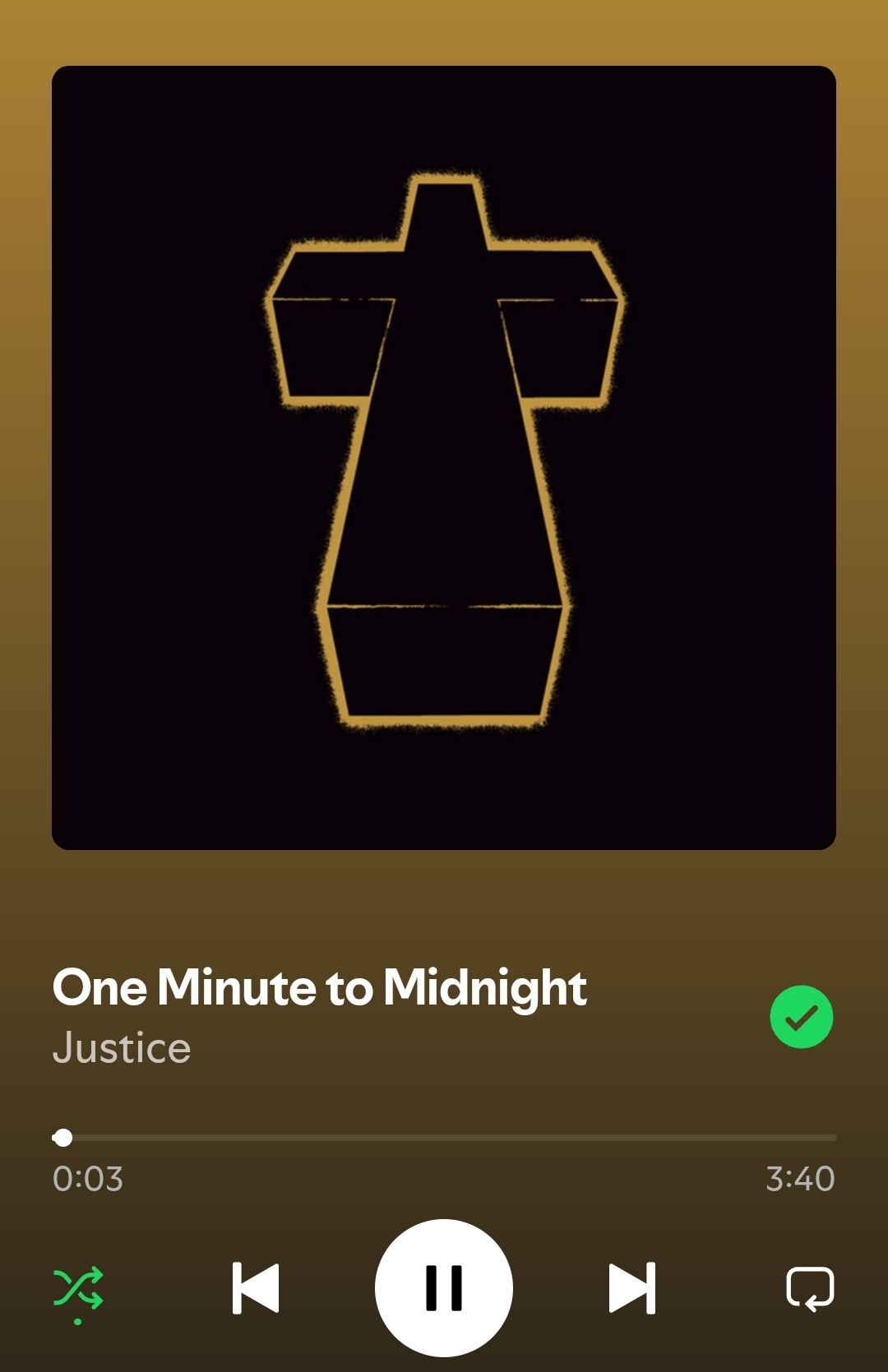Tap the green saved checkmark
888x1372 pixels.
pos(802,1017)
